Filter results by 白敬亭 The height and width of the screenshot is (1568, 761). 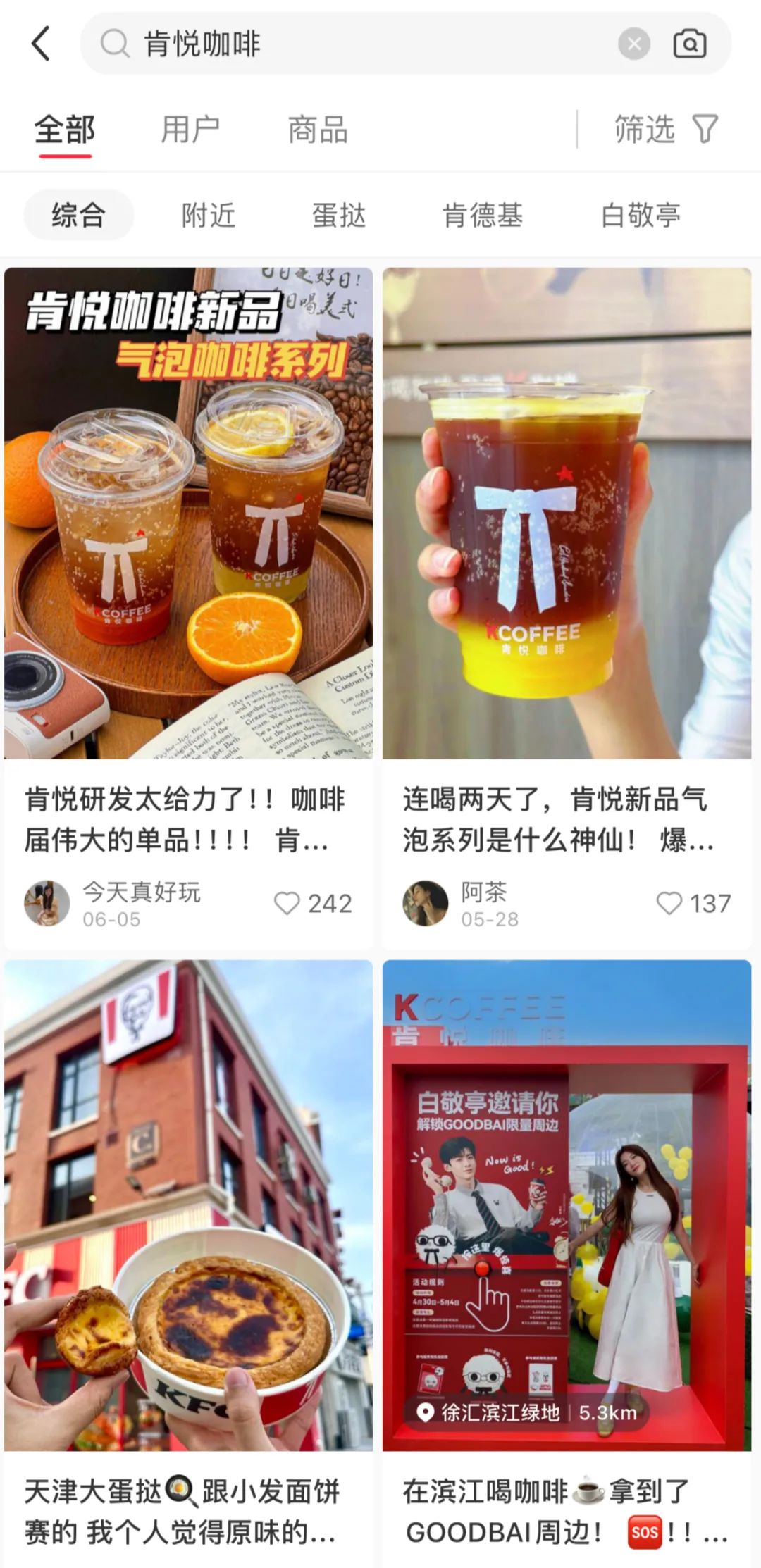641,215
